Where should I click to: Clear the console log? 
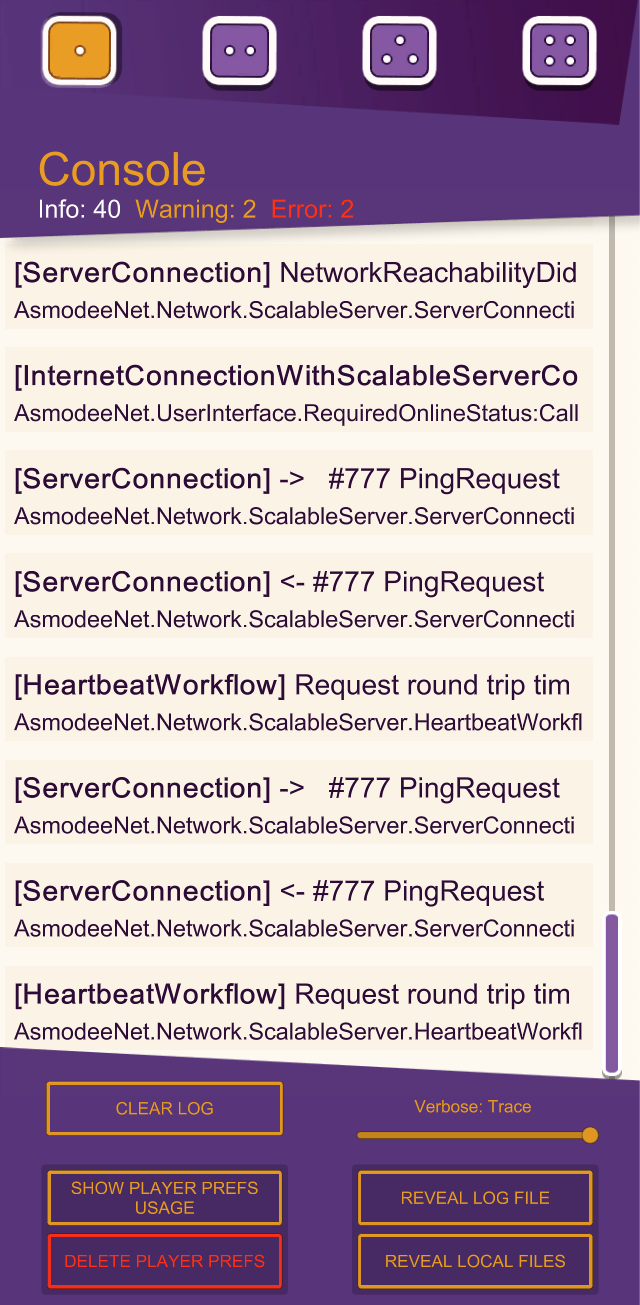coord(165,1108)
